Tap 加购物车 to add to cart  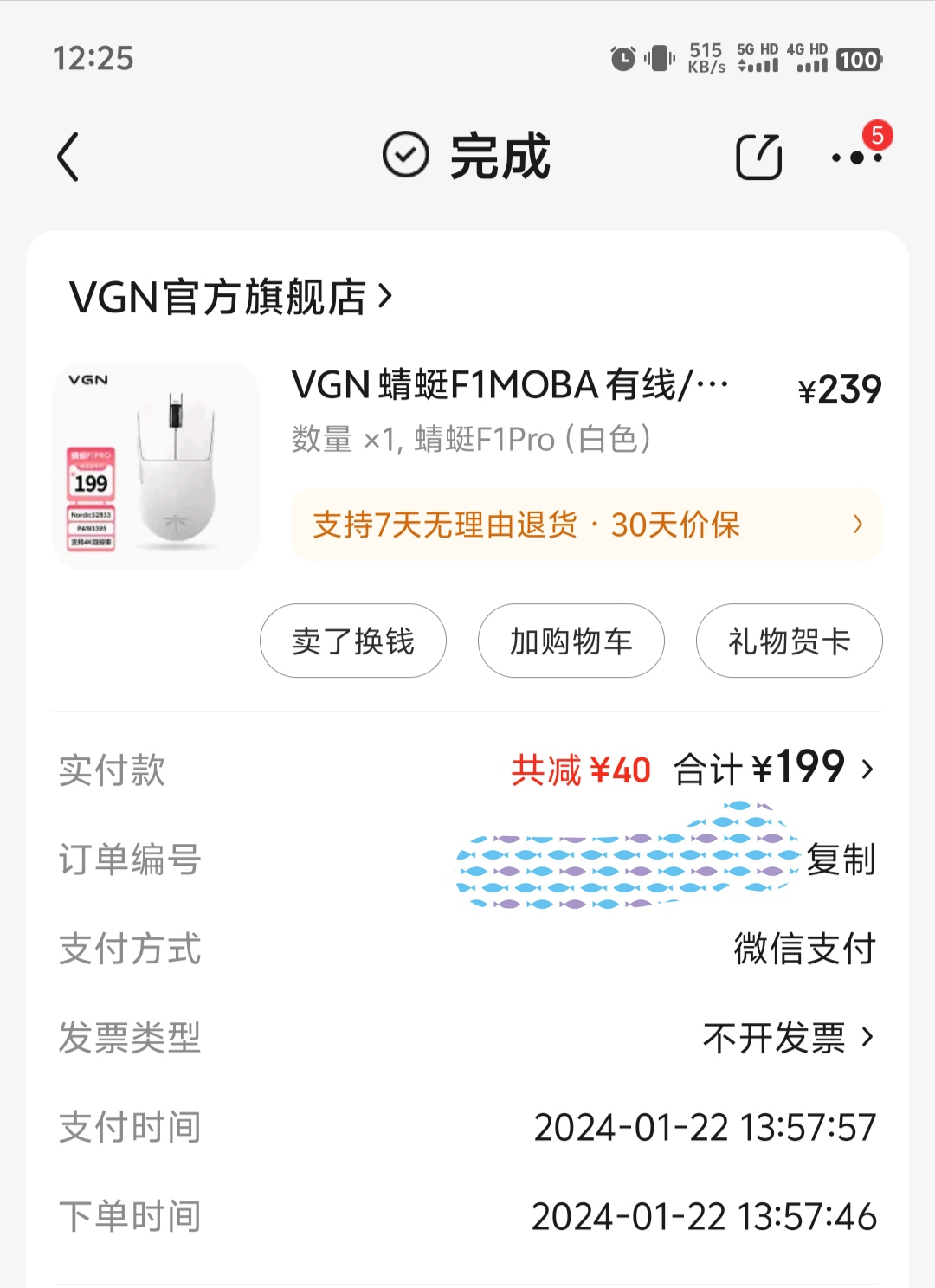[571, 641]
